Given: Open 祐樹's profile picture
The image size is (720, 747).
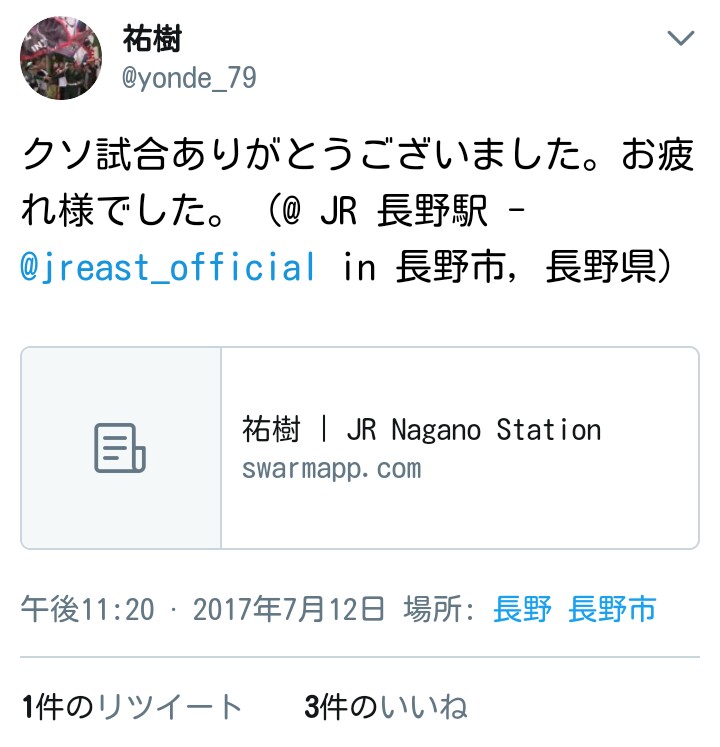Looking at the screenshot, I should pos(61,59).
